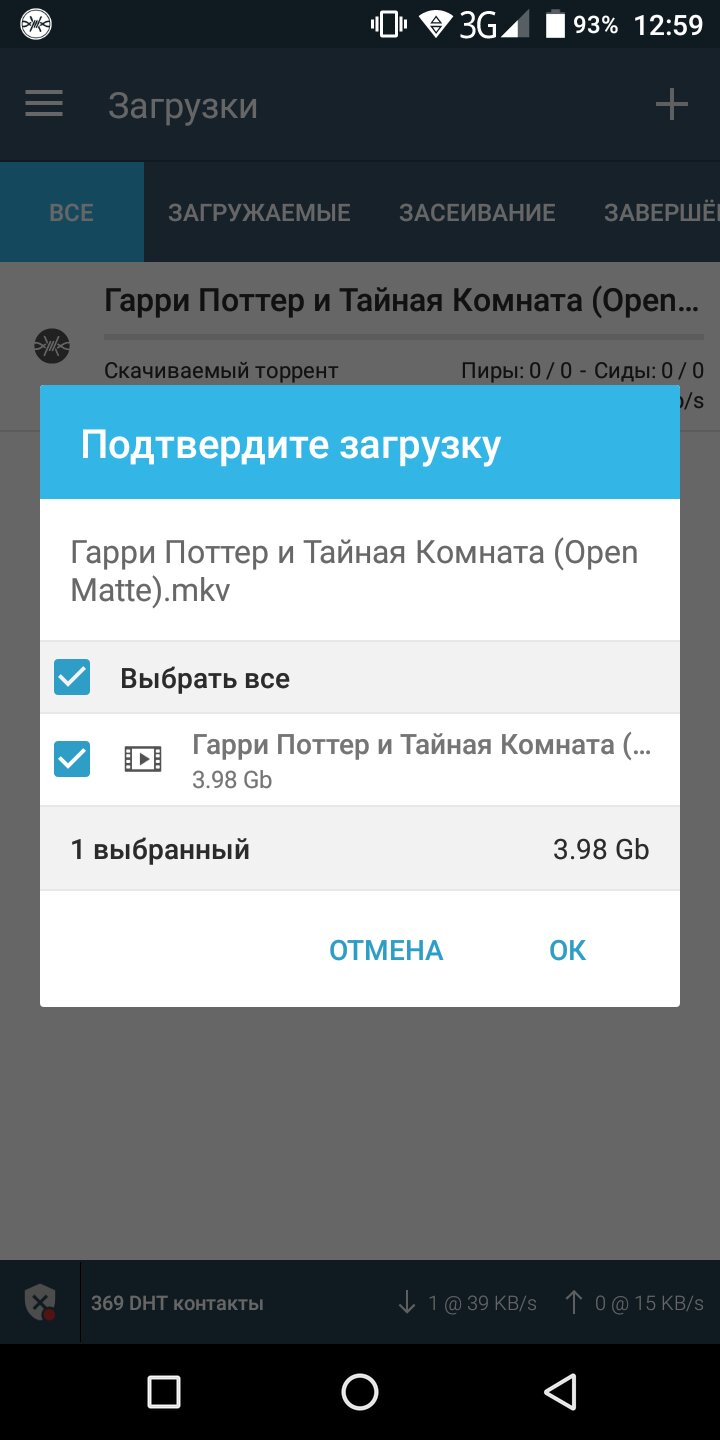Open the system recent apps view
The height and width of the screenshot is (1440, 720).
coord(163,1391)
